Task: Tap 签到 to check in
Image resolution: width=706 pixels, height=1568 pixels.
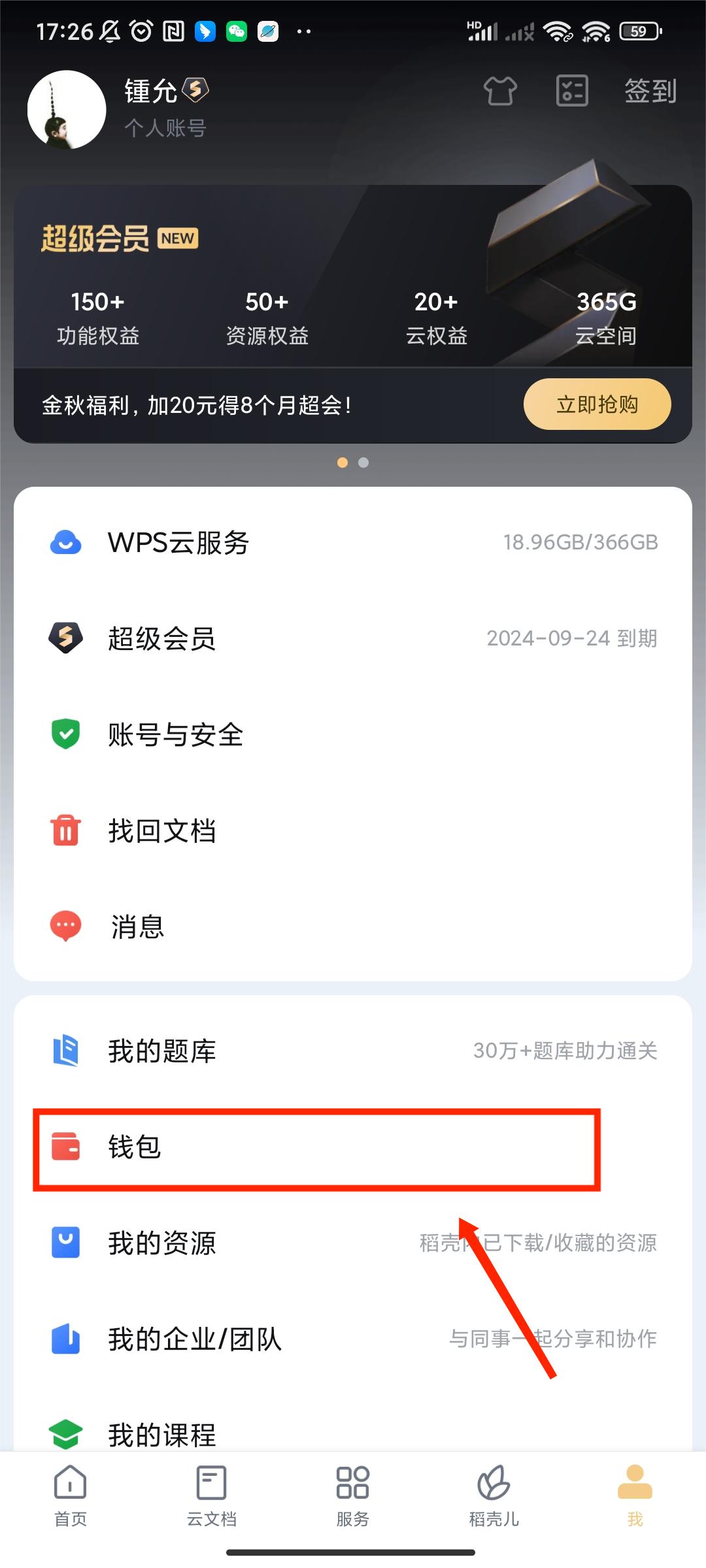Action: [x=650, y=91]
